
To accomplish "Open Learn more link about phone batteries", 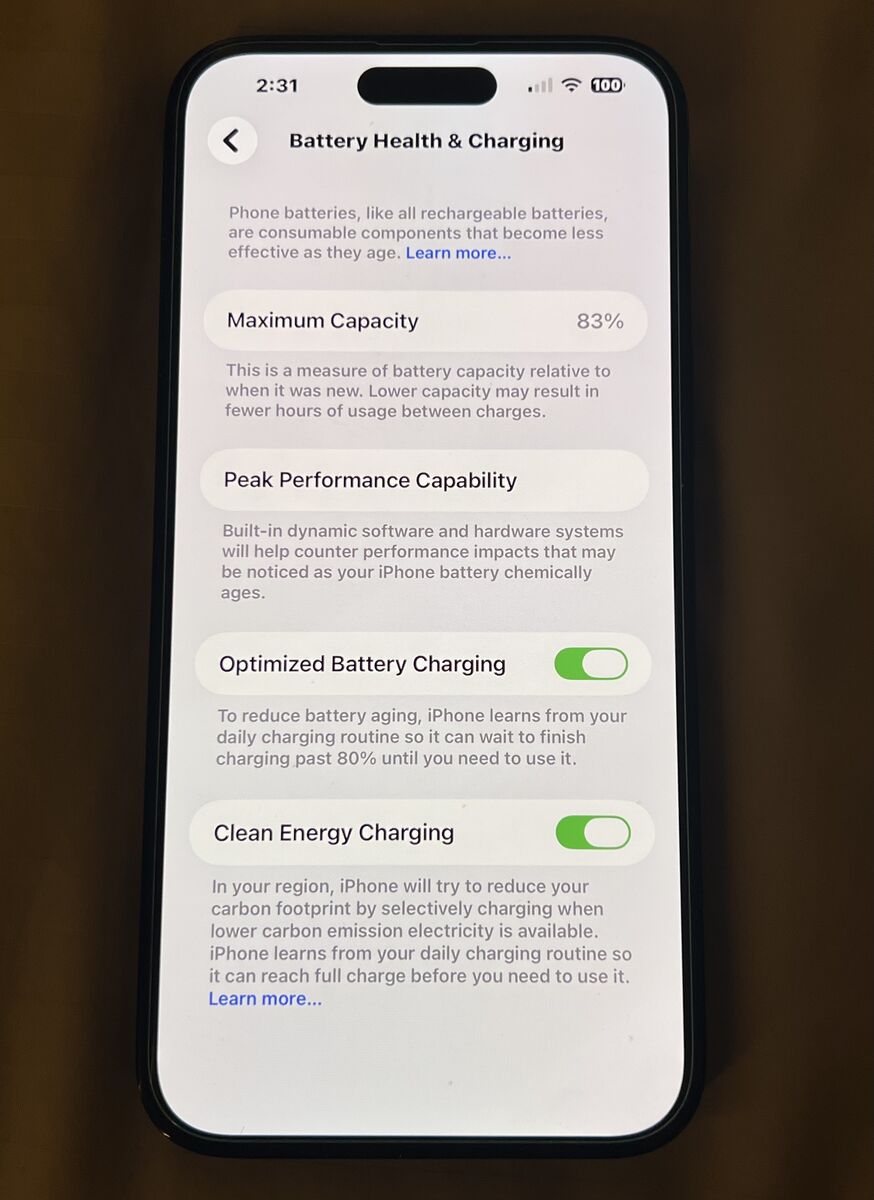I will (x=458, y=253).
